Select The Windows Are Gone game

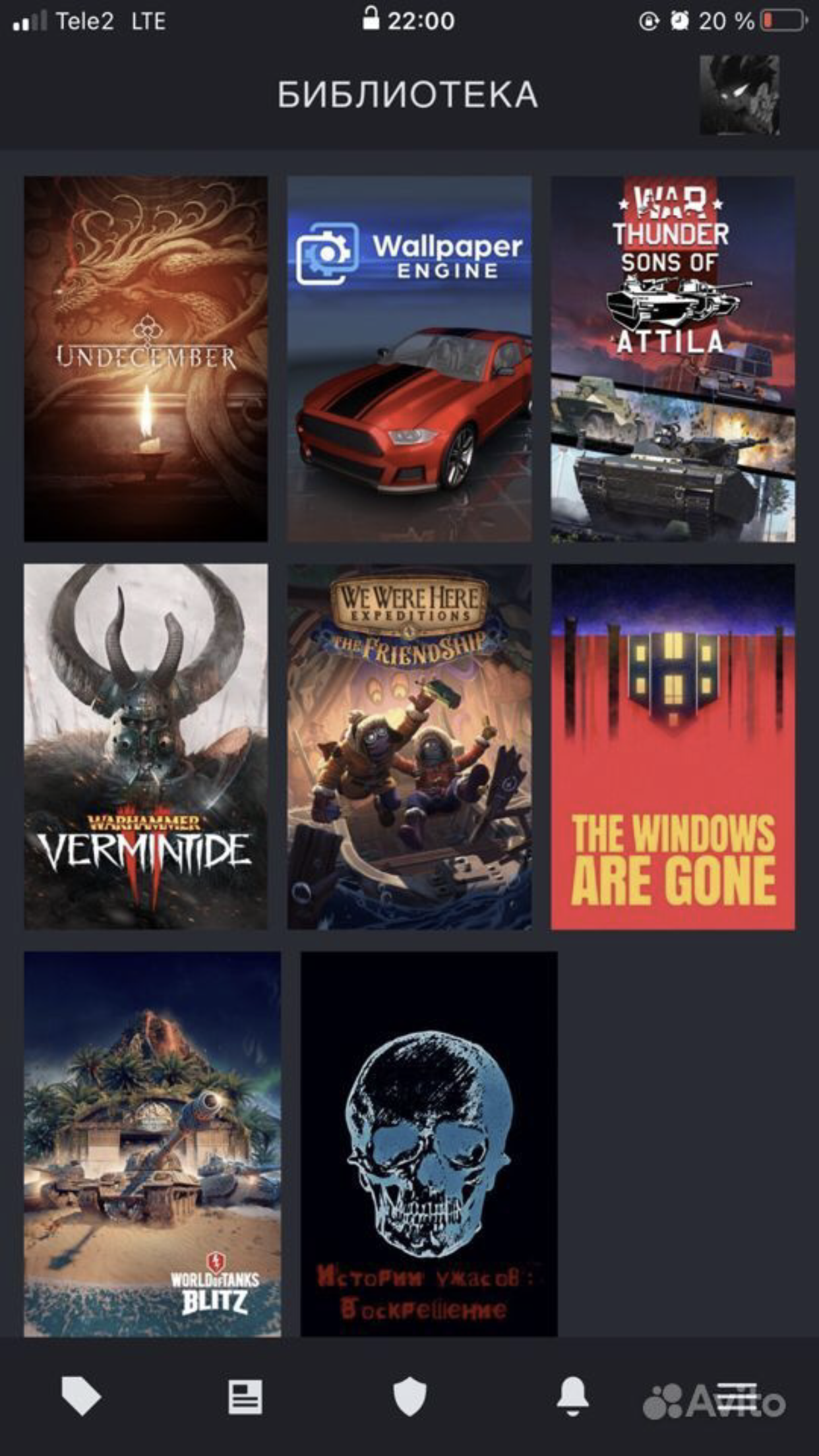tap(673, 746)
